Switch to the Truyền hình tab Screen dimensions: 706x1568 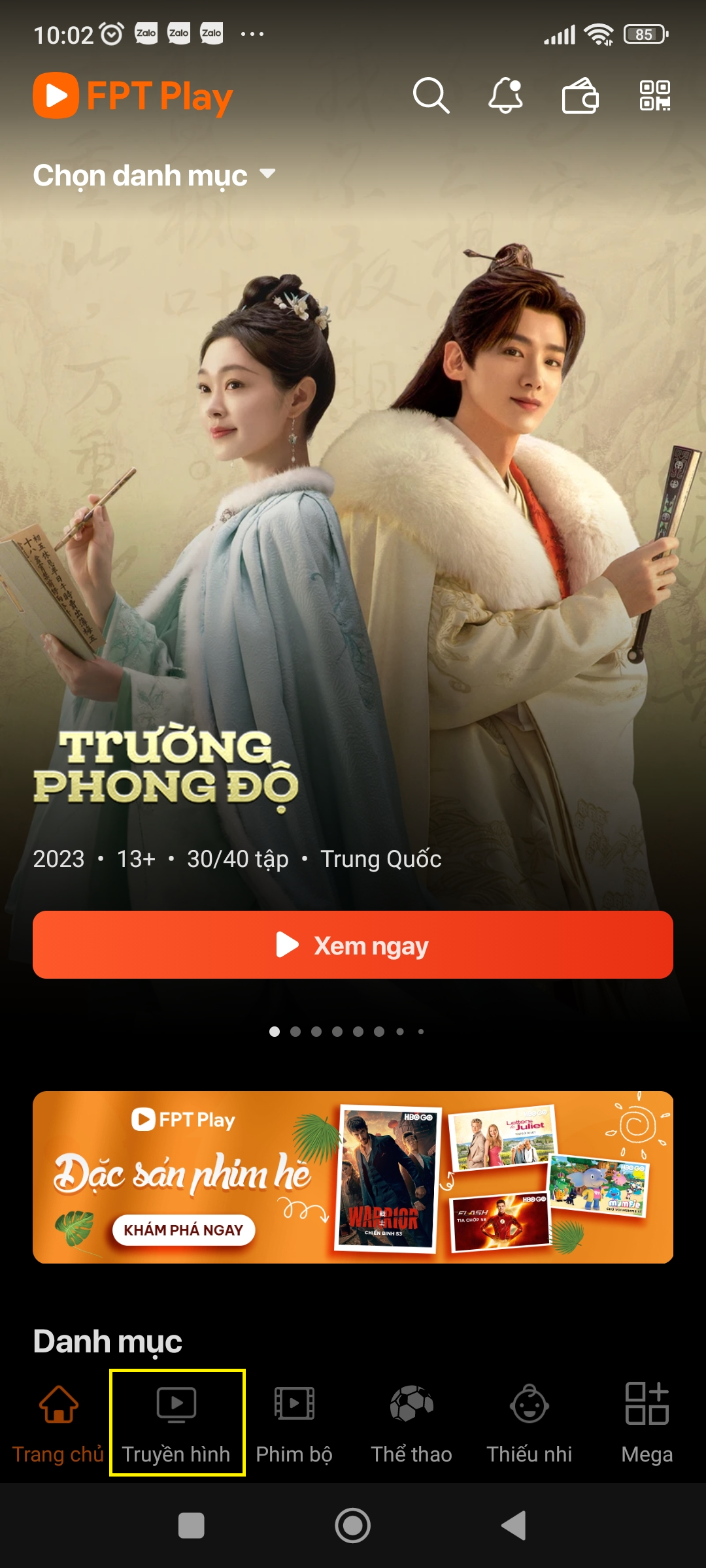coord(176,1423)
